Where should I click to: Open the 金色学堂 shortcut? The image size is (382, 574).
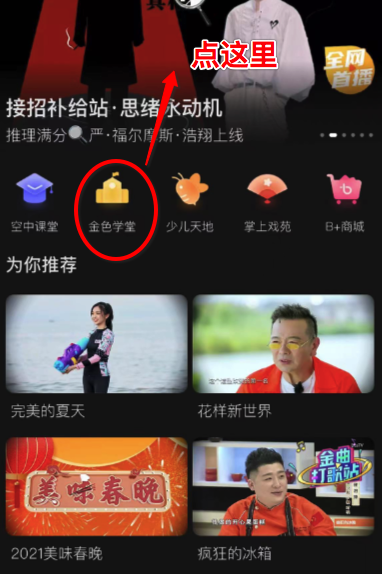coord(112,202)
